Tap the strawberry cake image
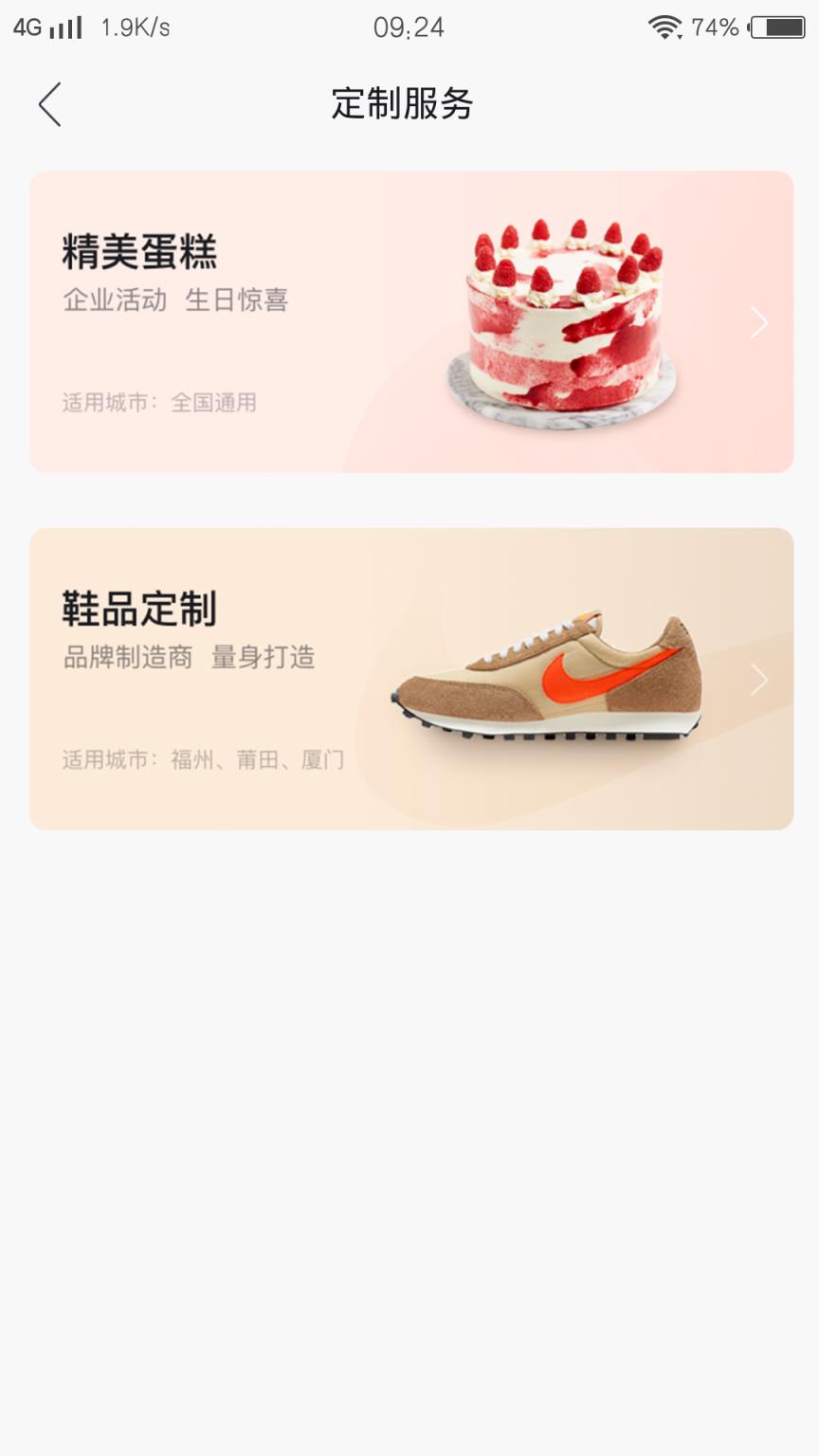 [x=559, y=322]
